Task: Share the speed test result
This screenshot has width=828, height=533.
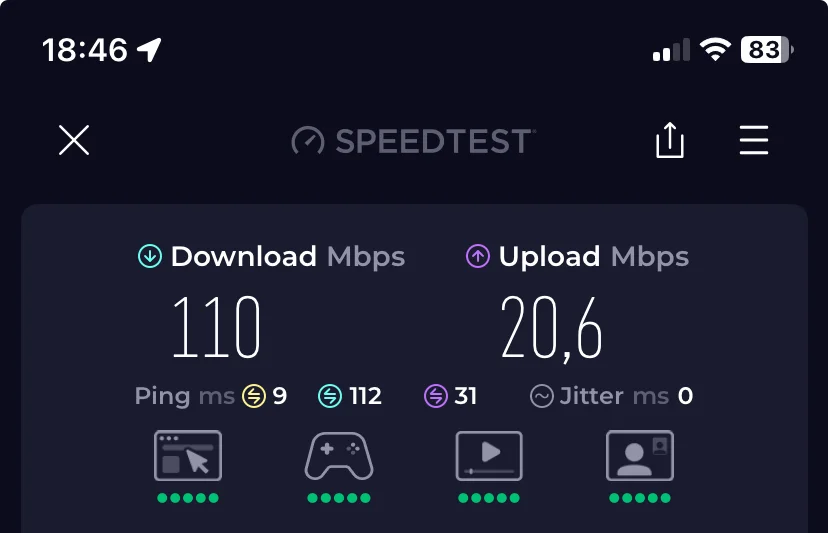Action: [669, 140]
